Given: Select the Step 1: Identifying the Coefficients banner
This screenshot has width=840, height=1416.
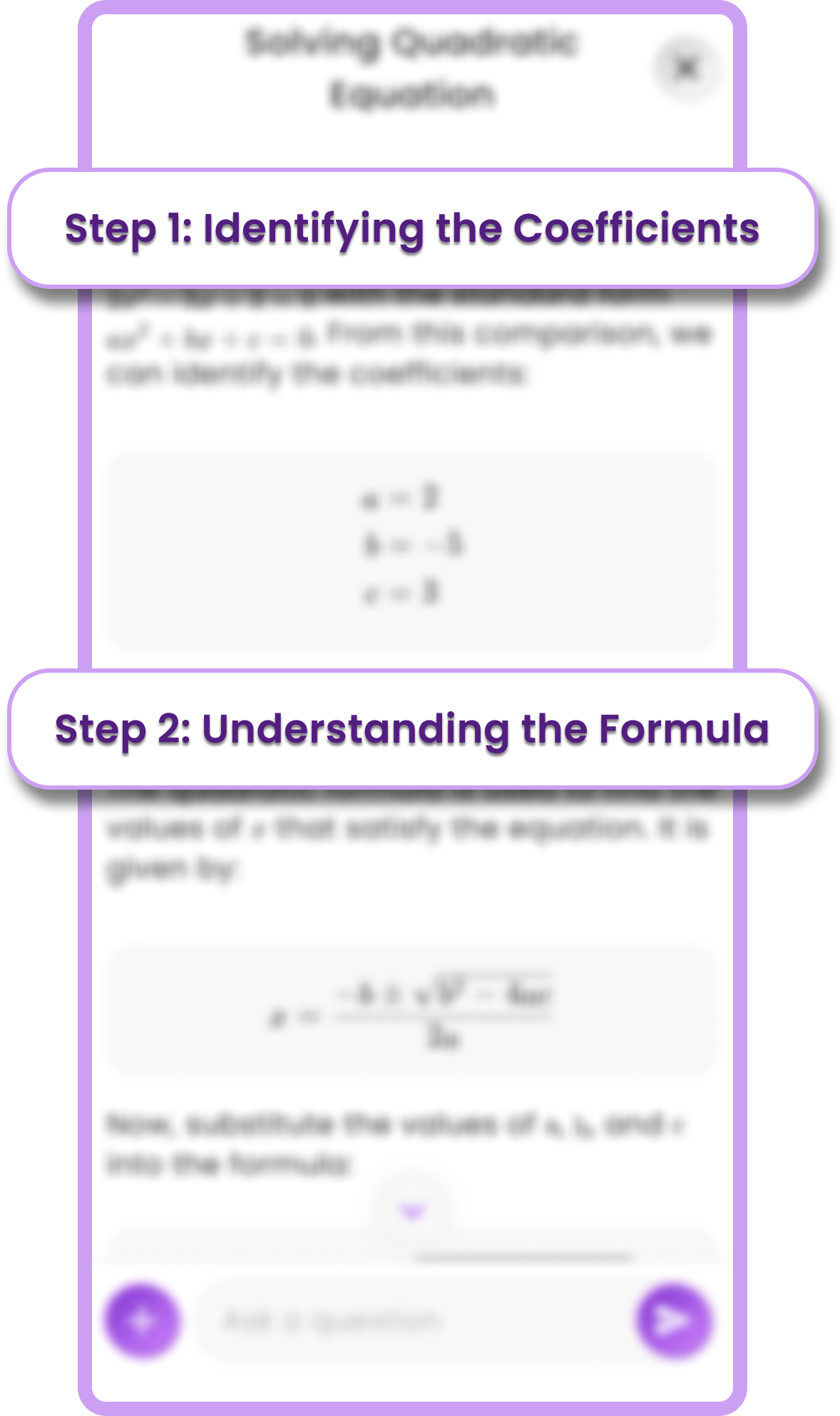Looking at the screenshot, I should pyautogui.click(x=412, y=229).
